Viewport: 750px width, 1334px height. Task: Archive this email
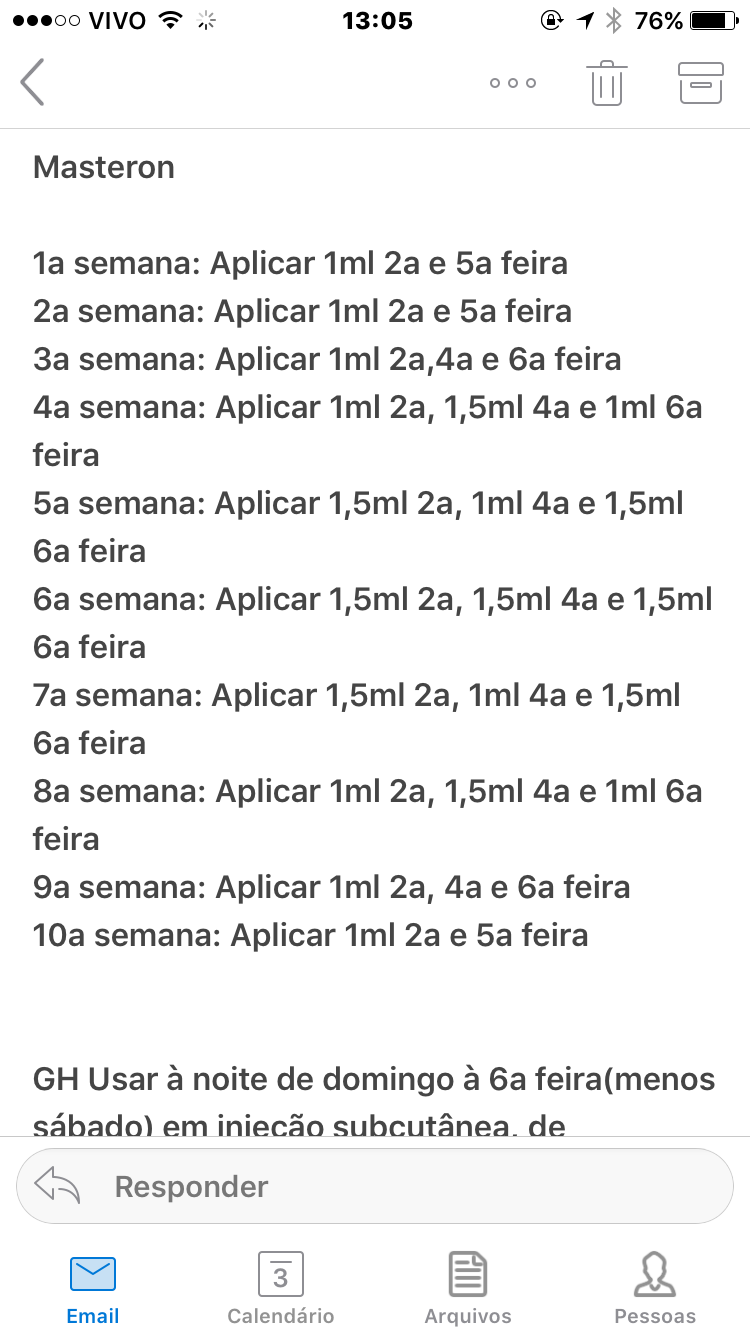click(x=701, y=82)
